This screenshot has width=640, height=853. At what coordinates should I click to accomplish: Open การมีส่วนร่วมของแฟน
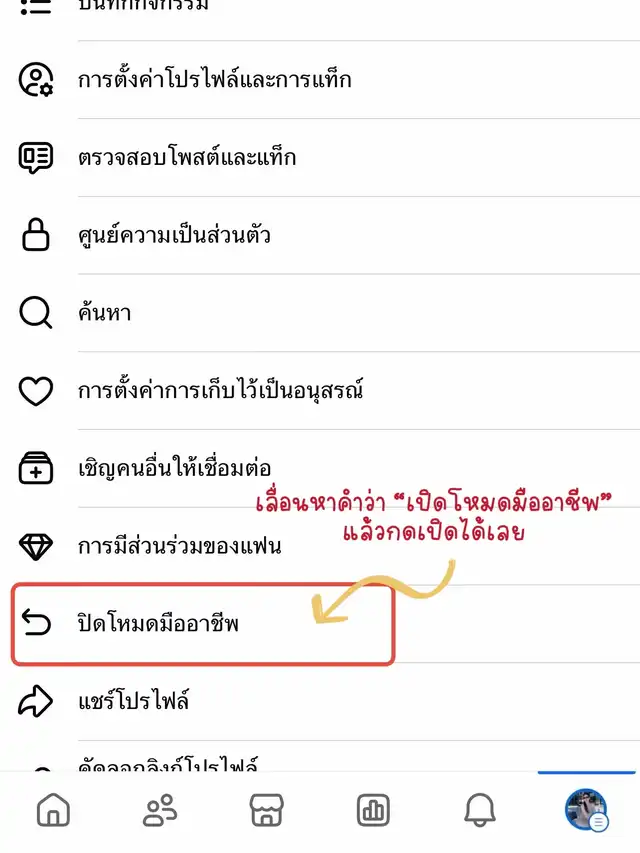(x=180, y=546)
